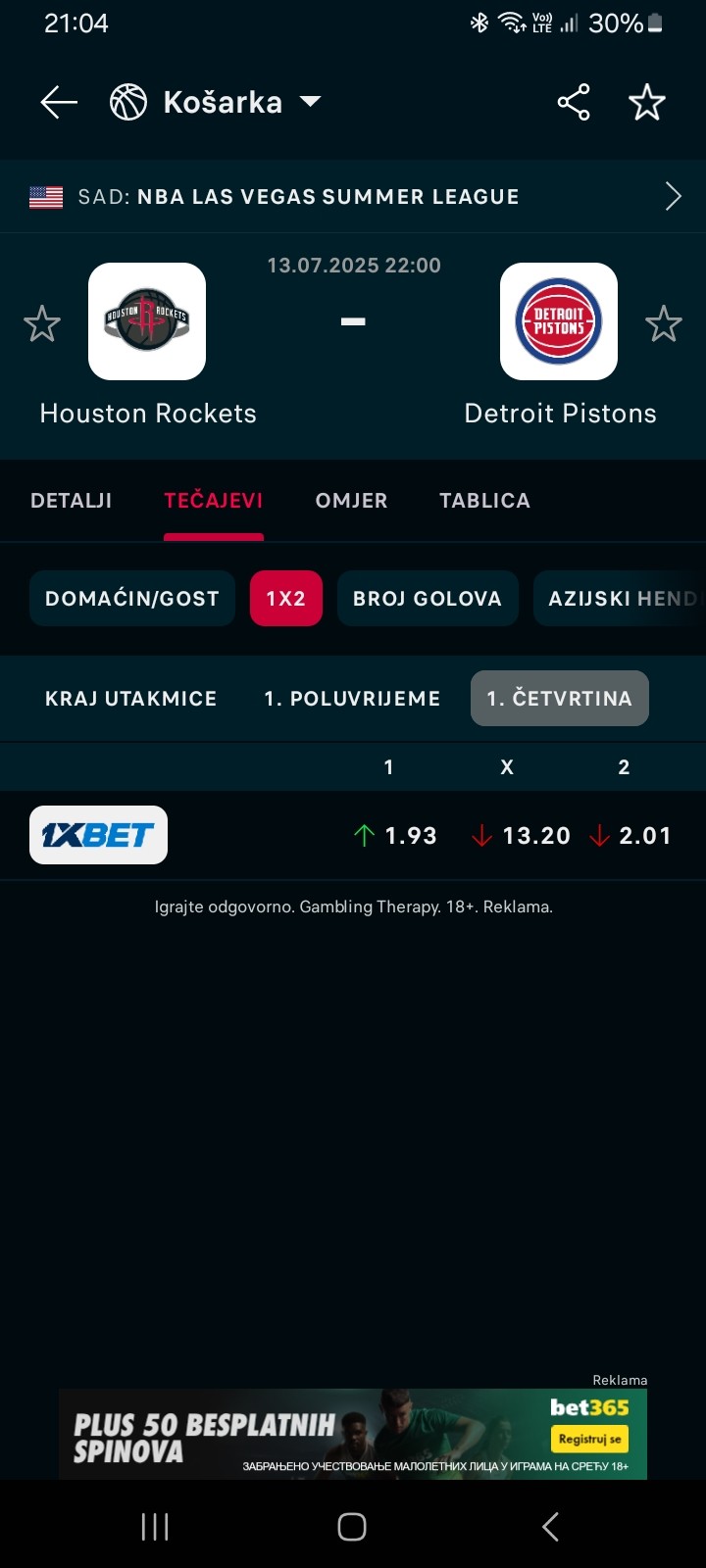Share this match
Screen dimensions: 706x1568
click(574, 102)
